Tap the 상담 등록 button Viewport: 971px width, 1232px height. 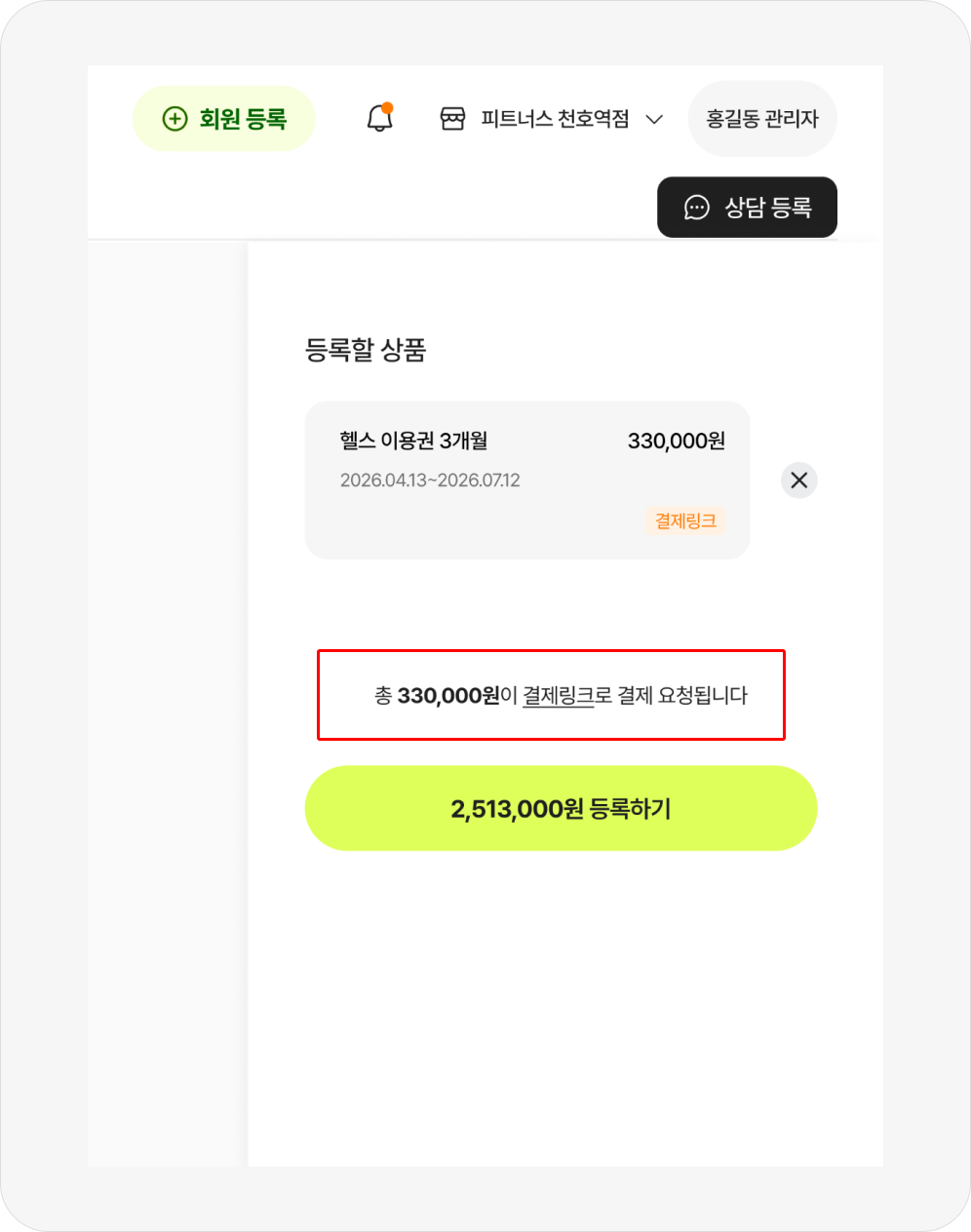click(747, 207)
